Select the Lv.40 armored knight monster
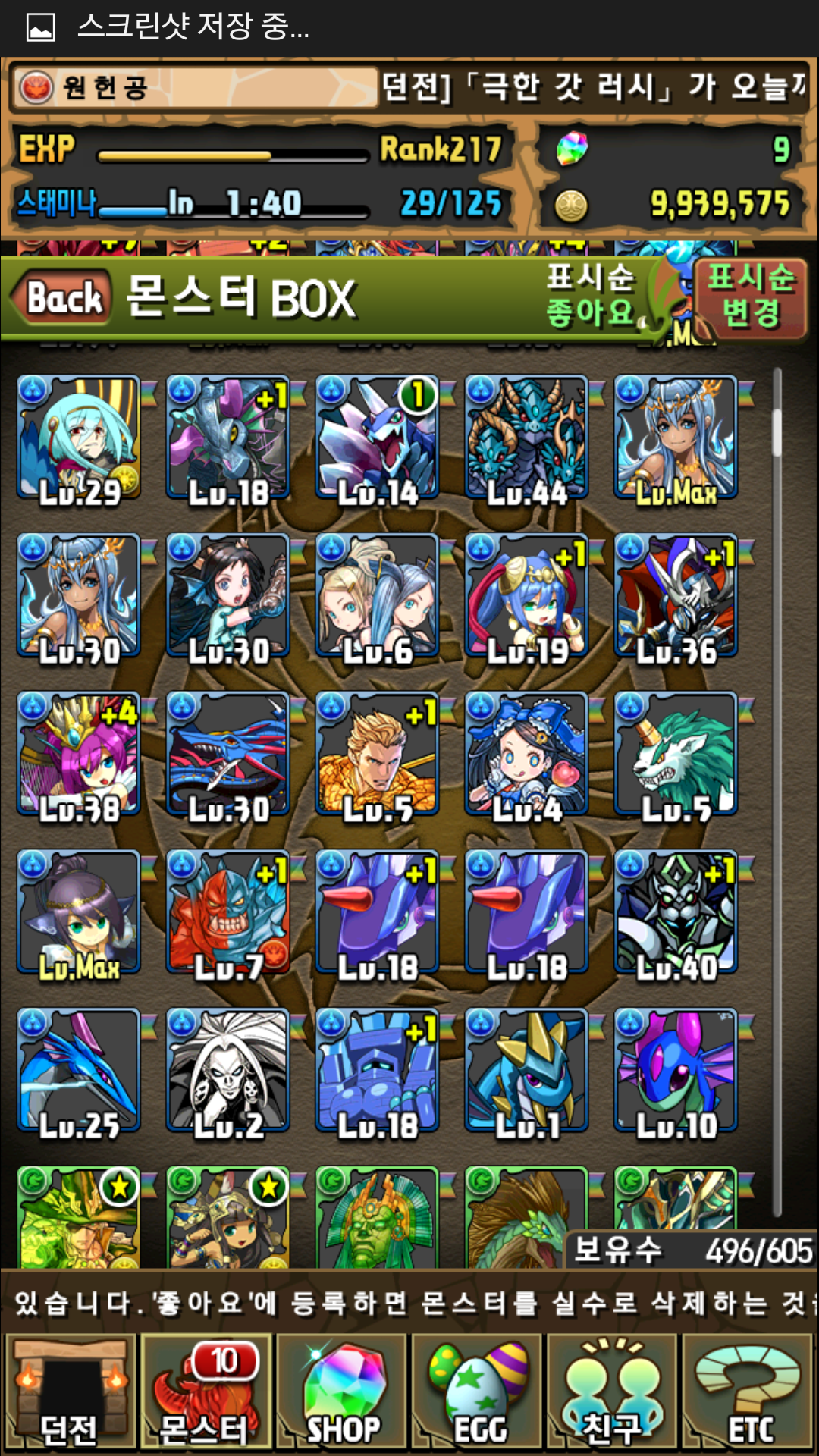The height and width of the screenshot is (1456, 819). pos(676,913)
